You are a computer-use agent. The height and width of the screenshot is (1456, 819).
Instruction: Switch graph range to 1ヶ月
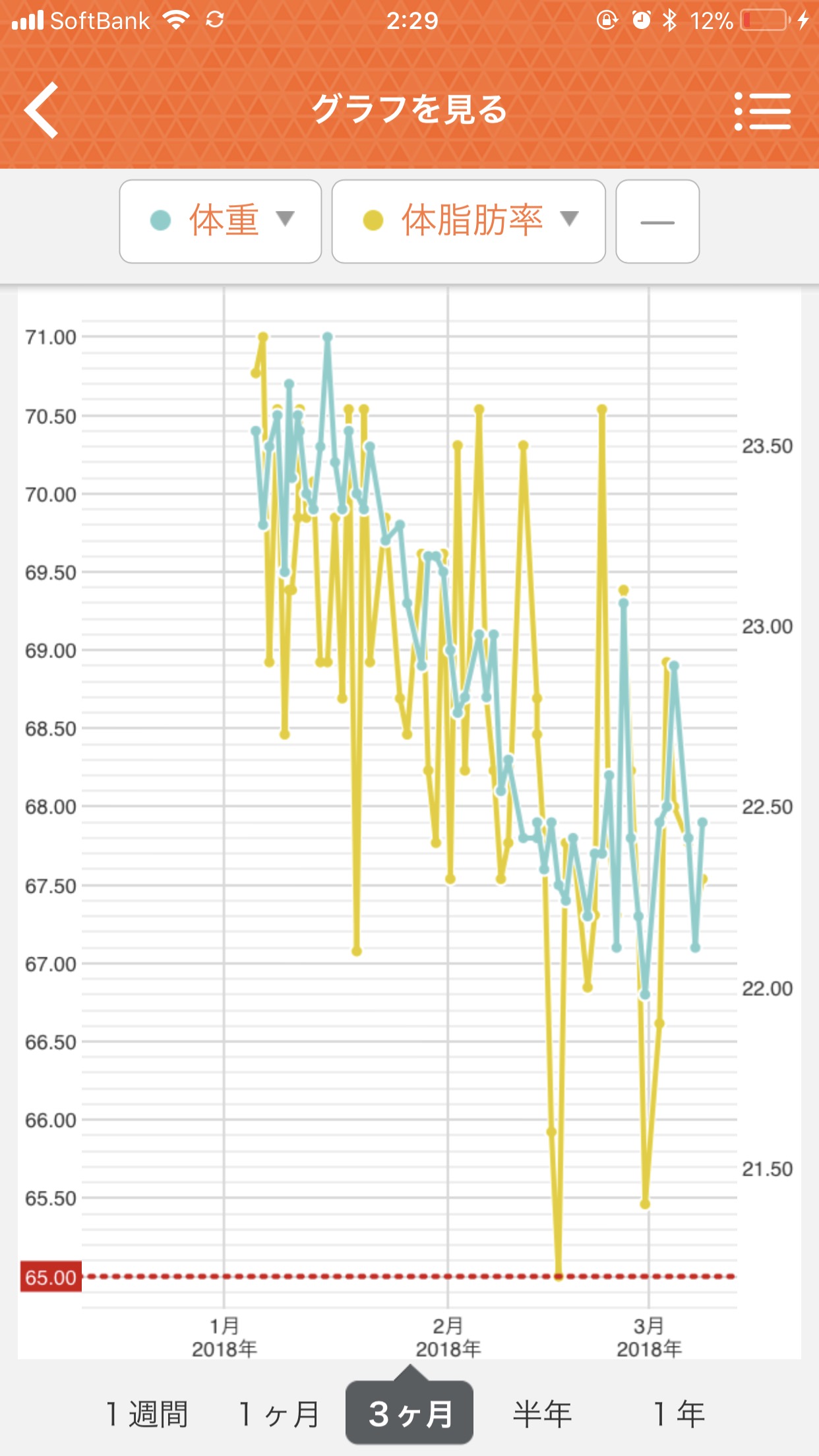pyautogui.click(x=278, y=1414)
